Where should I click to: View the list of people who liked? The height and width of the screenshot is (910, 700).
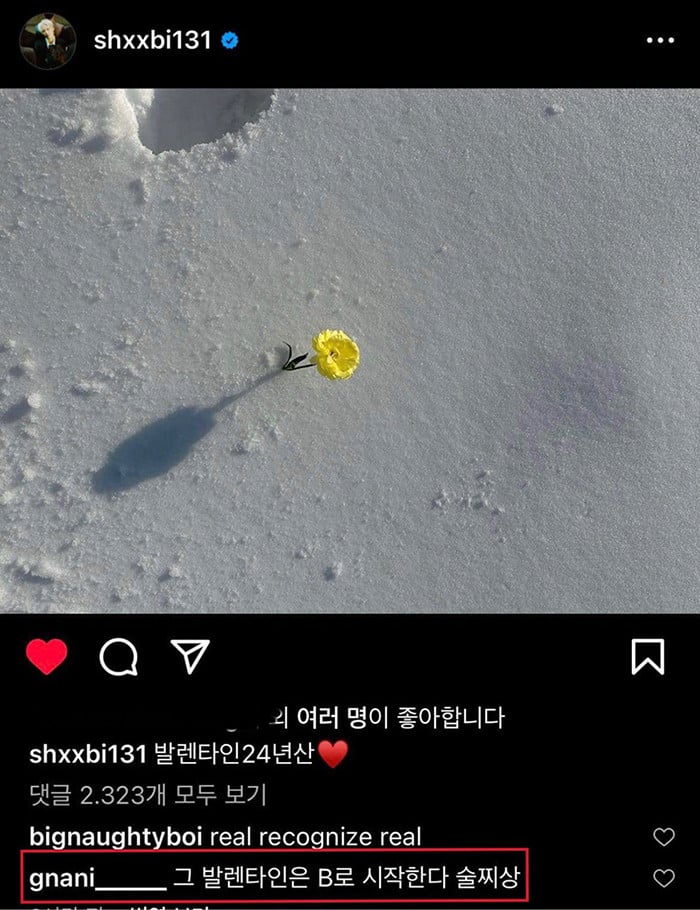(x=400, y=717)
